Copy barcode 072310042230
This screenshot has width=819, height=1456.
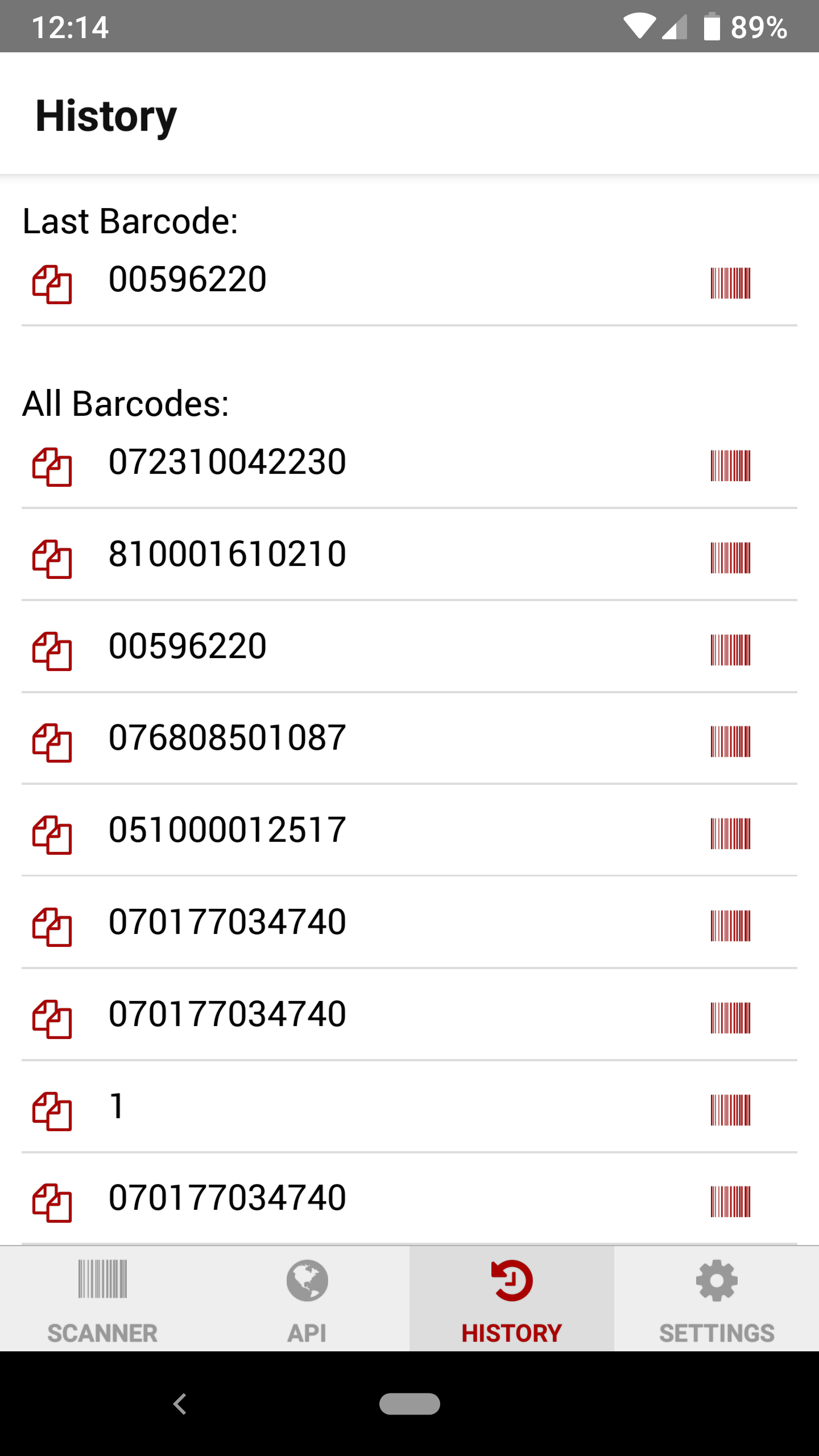[52, 467]
